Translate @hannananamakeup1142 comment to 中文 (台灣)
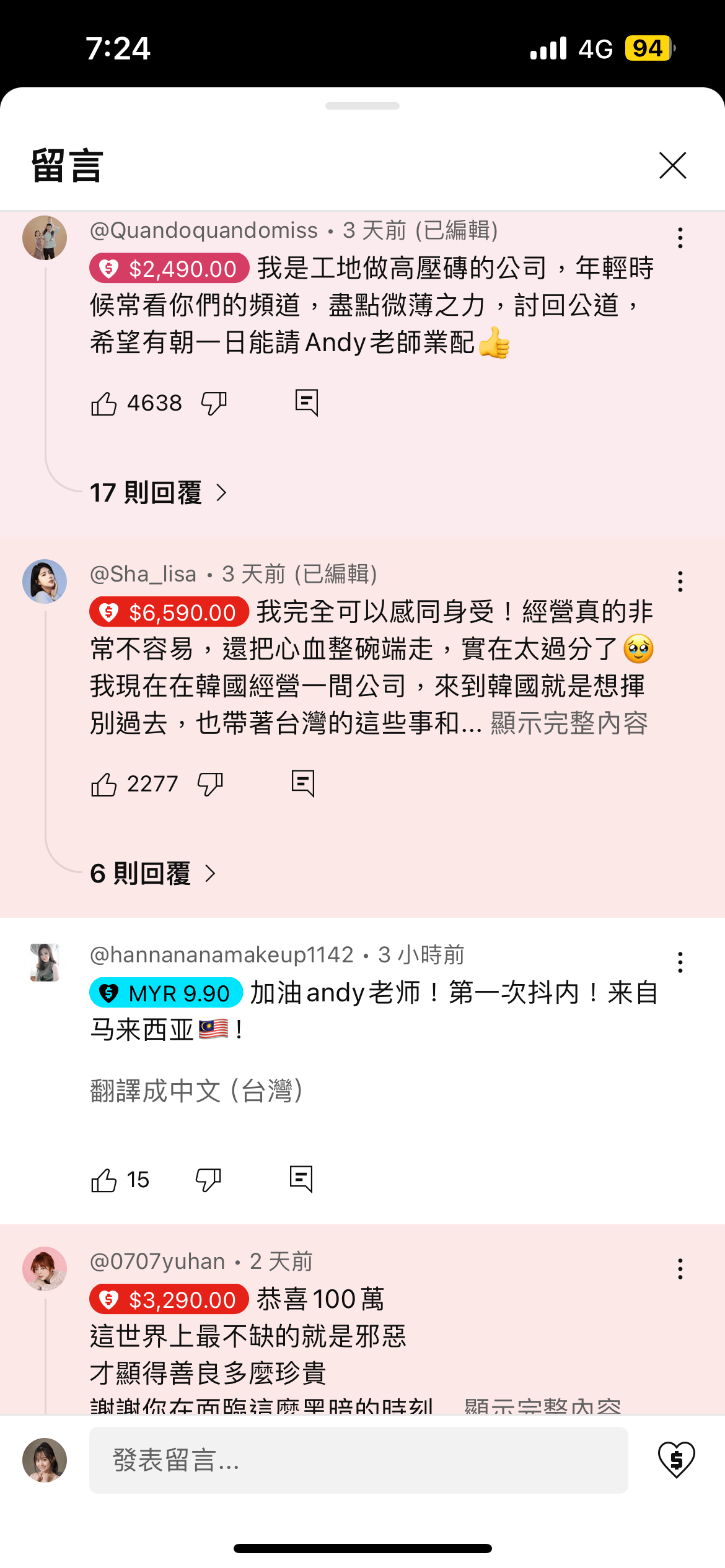 (x=196, y=1091)
